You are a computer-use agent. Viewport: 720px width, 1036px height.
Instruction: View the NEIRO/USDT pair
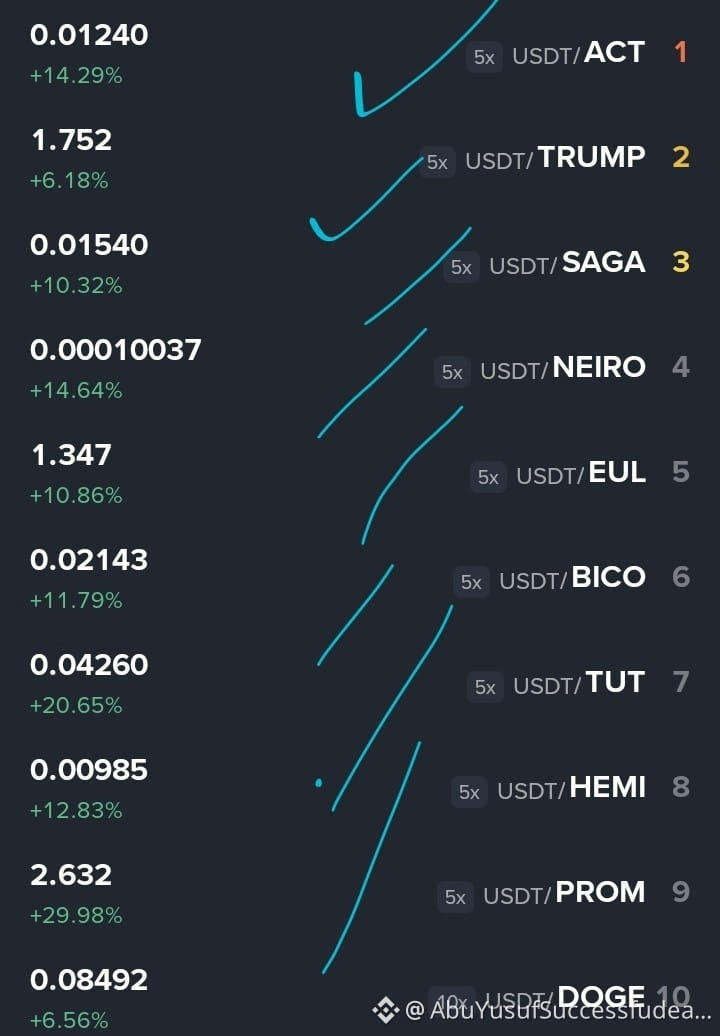[360, 368]
